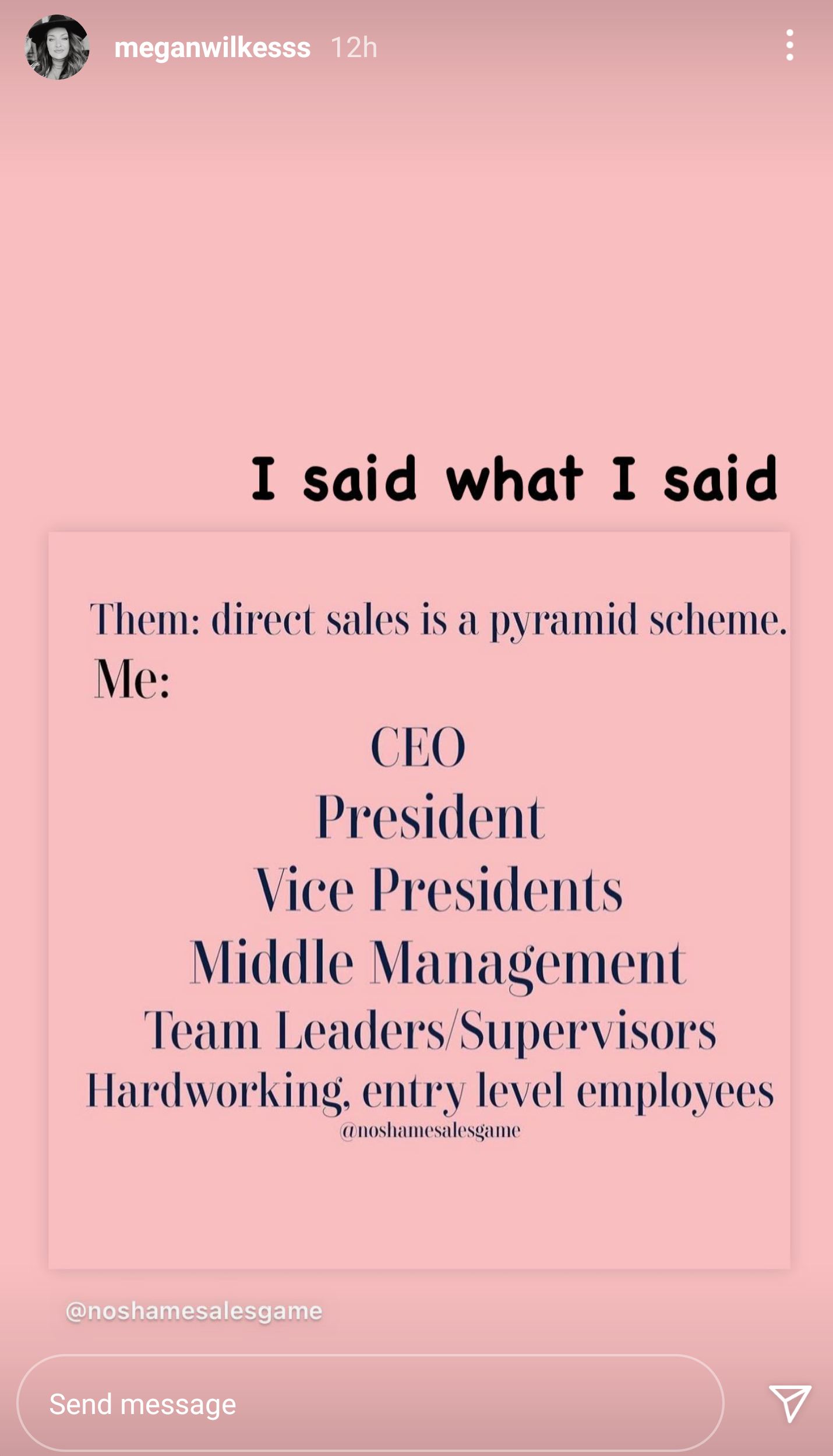
Task: Focus the Send message field
Action: pyautogui.click(x=370, y=1404)
